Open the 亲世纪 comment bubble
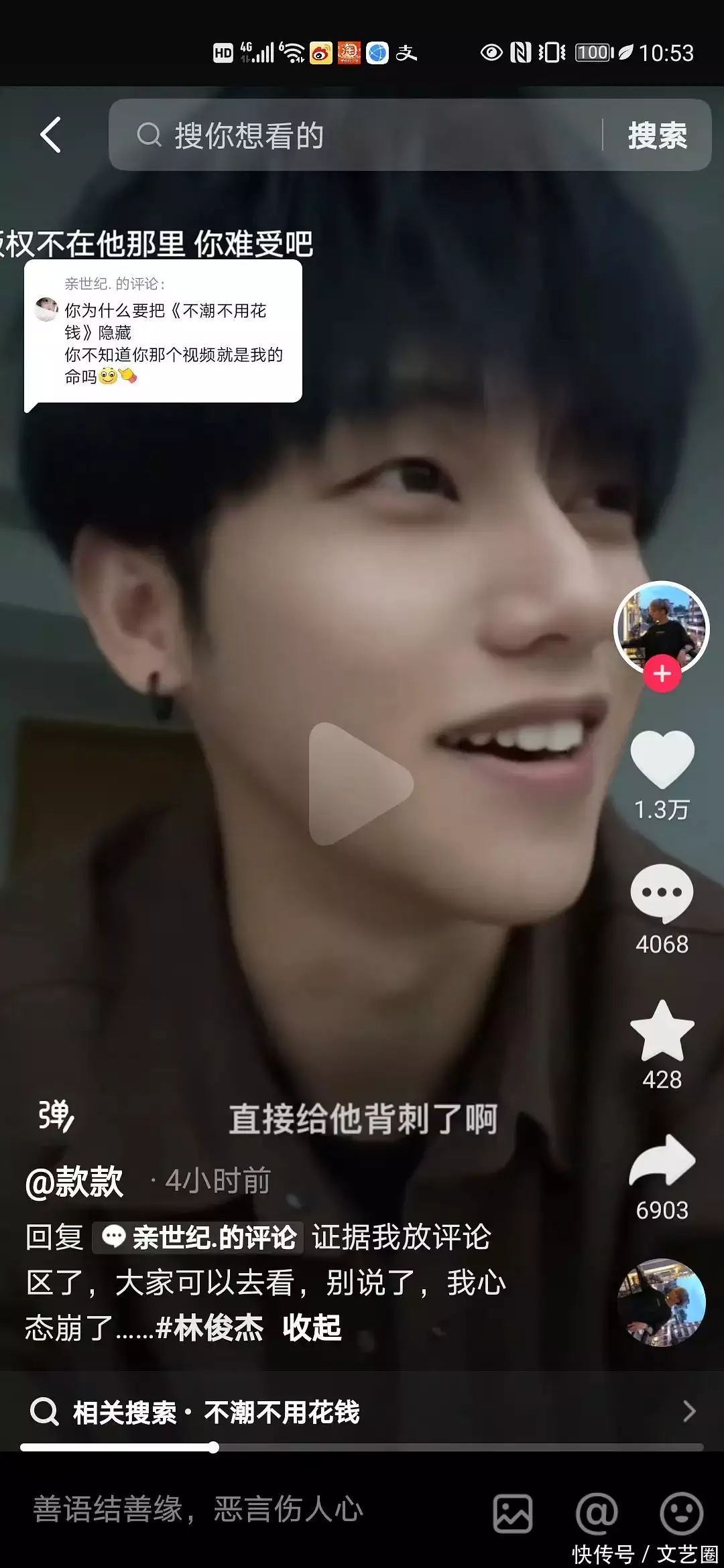Screen dimensions: 724x1568 coord(163,333)
